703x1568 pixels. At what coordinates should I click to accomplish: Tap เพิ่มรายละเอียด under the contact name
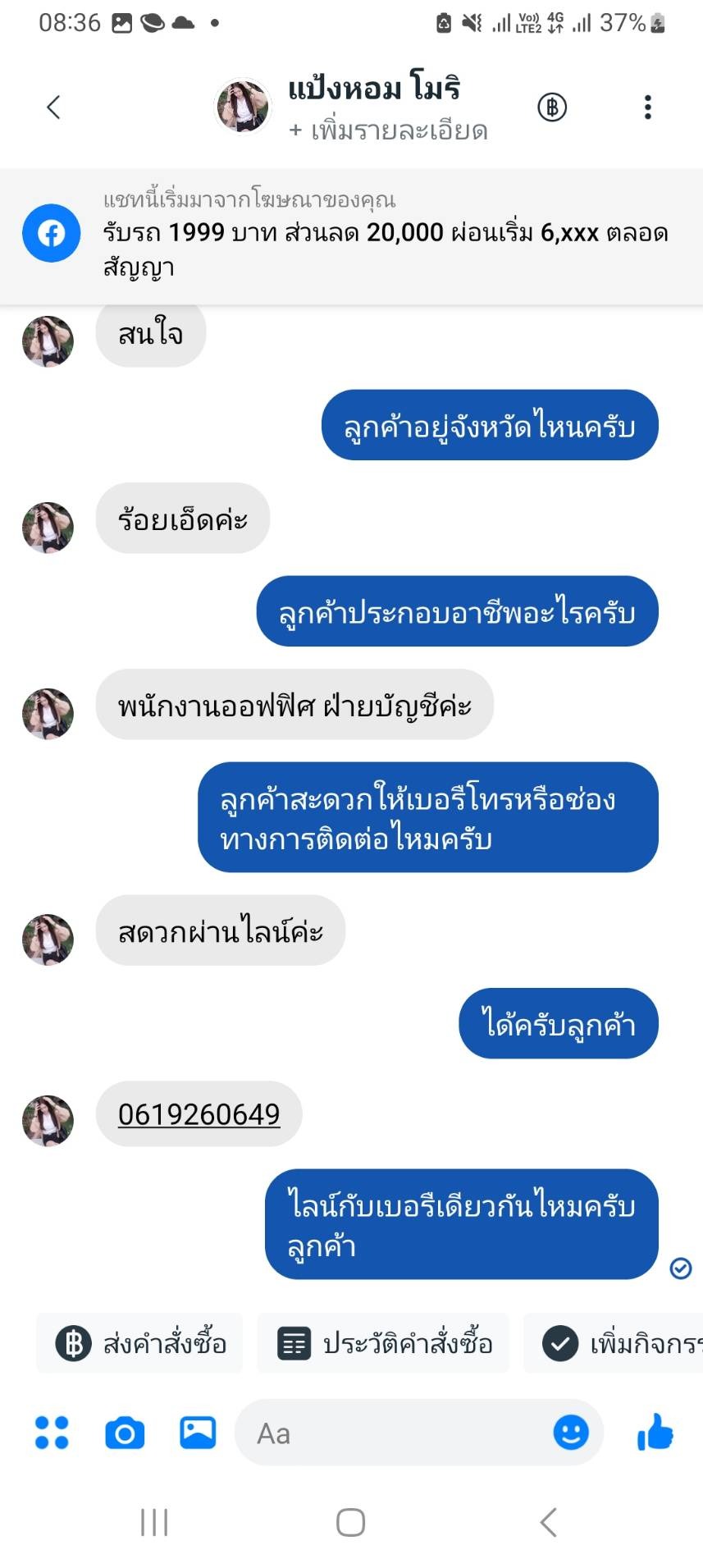click(x=388, y=130)
